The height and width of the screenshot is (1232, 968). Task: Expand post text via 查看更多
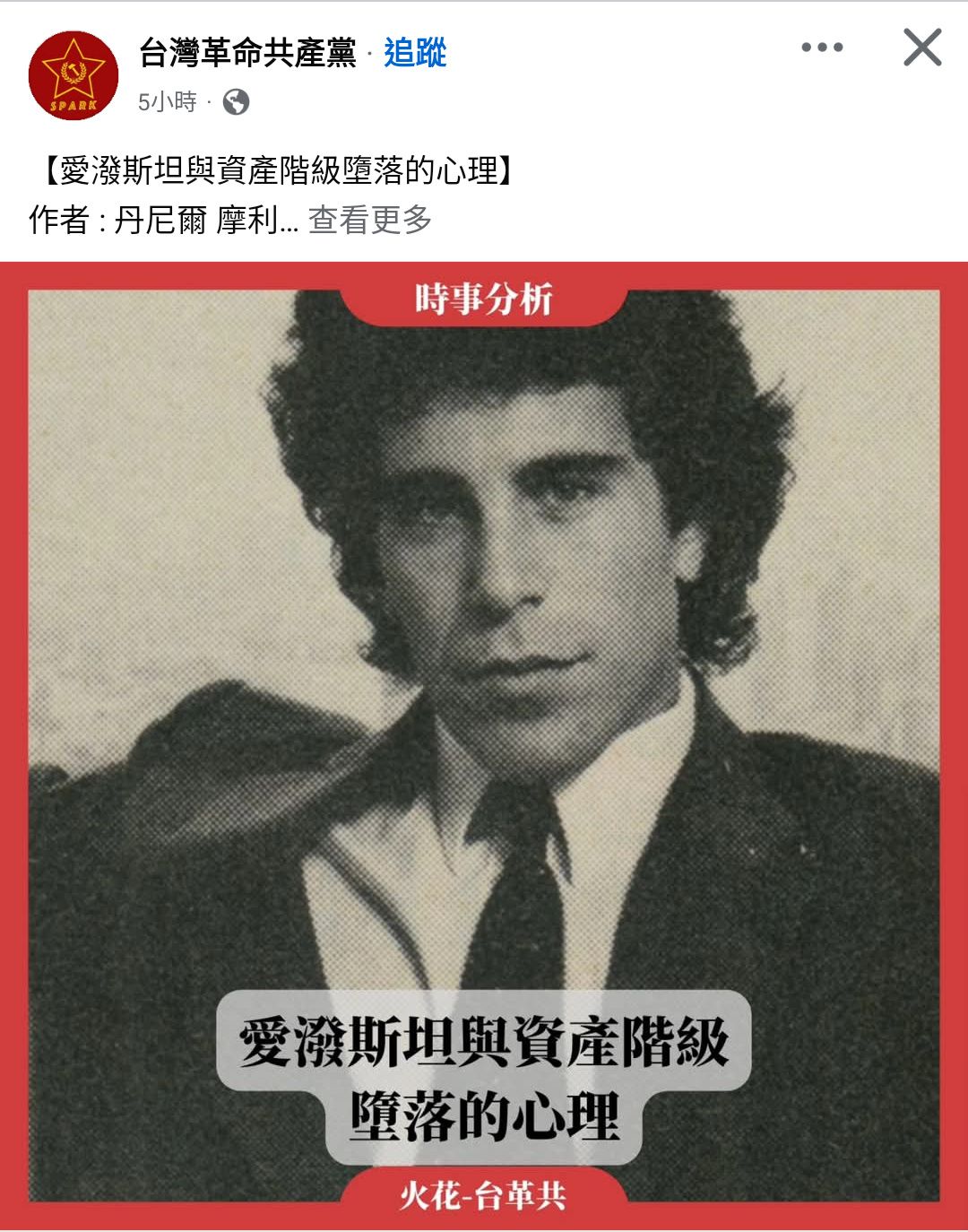pos(370,220)
